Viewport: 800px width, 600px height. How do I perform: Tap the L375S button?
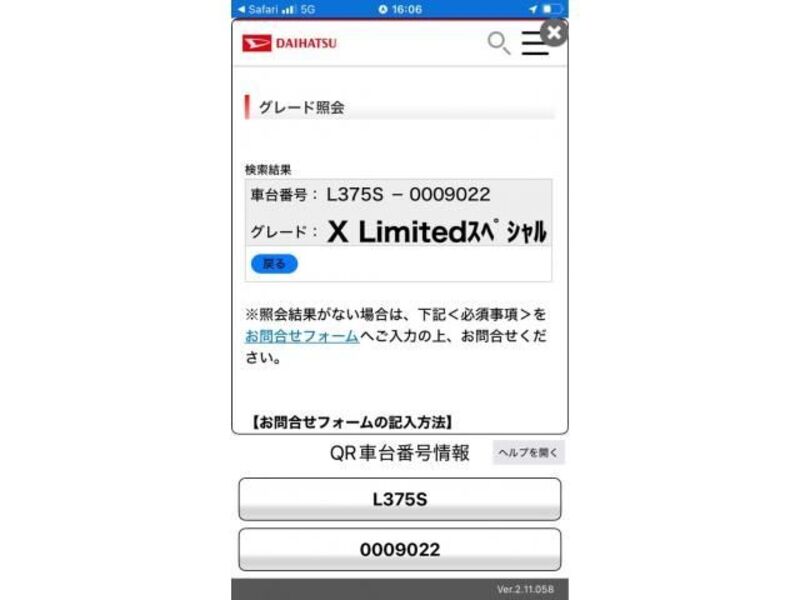[x=399, y=499]
